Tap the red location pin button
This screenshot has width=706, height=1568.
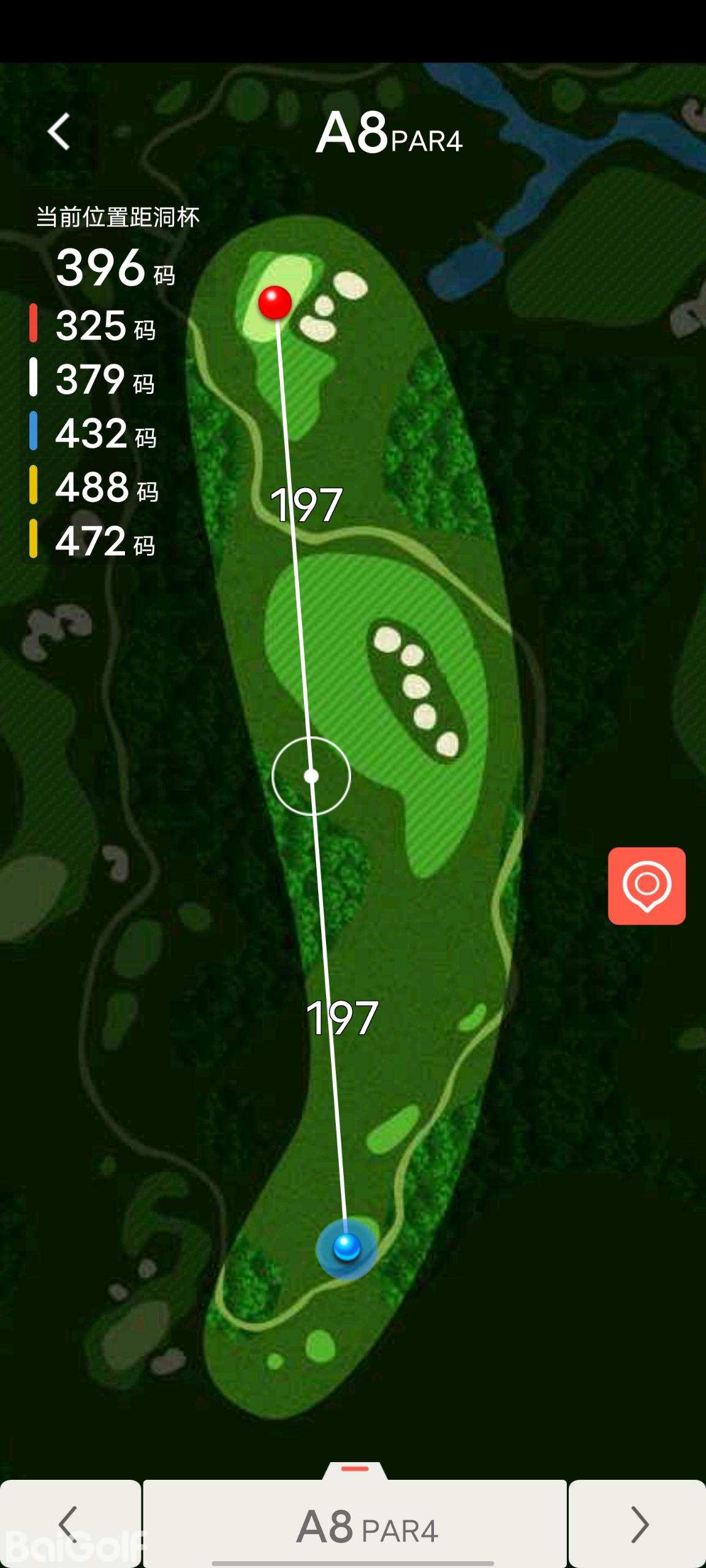[x=647, y=886]
